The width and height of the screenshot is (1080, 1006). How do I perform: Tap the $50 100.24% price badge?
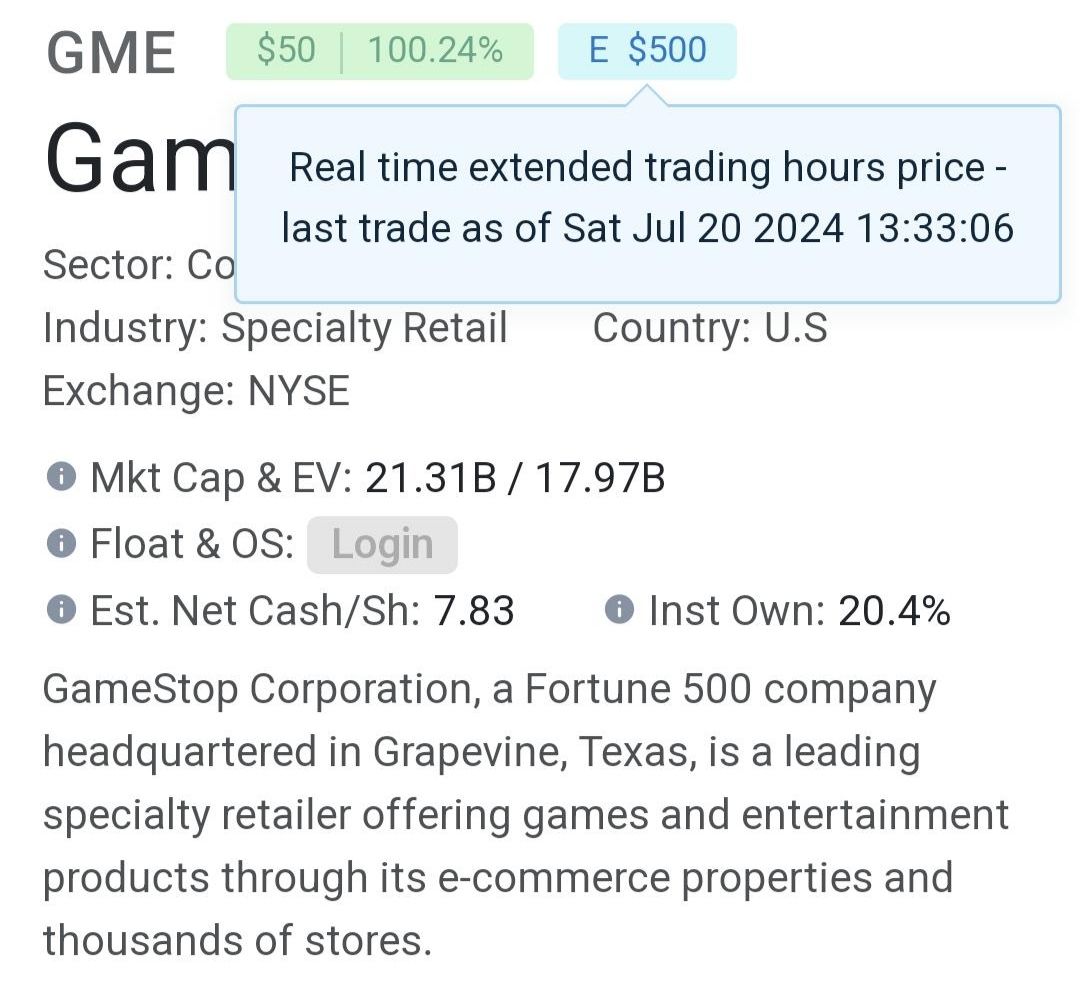pyautogui.click(x=380, y=51)
